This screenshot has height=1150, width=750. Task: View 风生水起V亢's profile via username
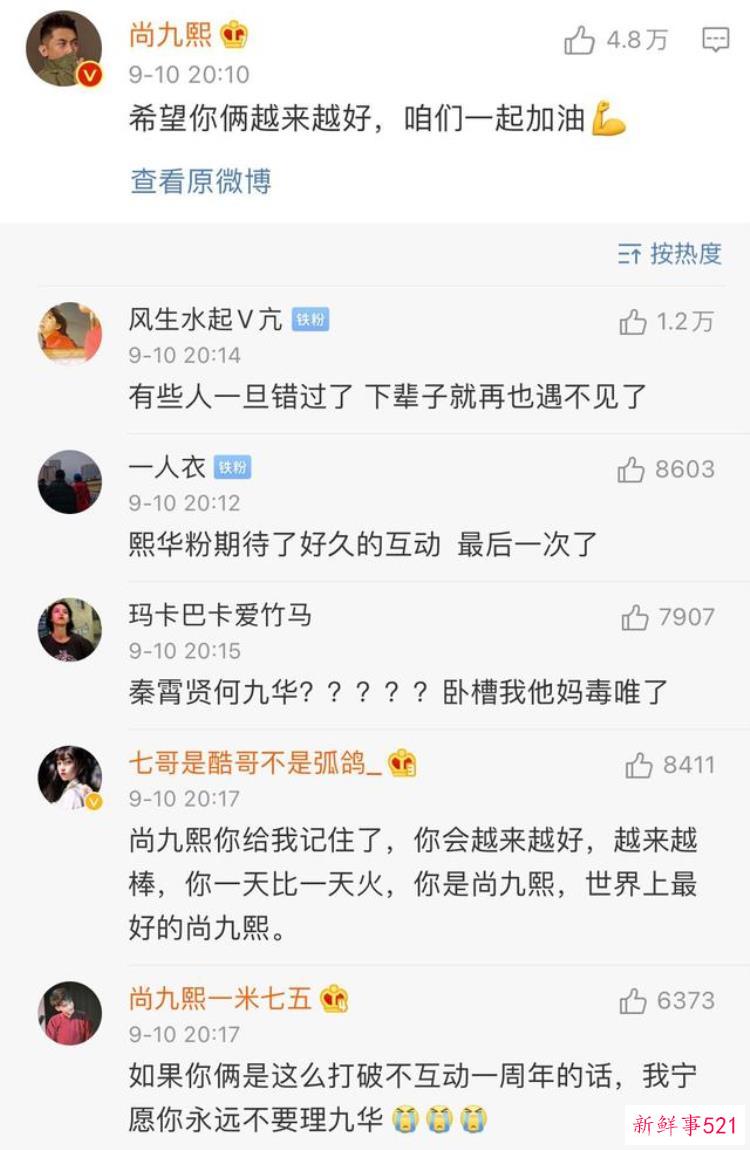205,320
